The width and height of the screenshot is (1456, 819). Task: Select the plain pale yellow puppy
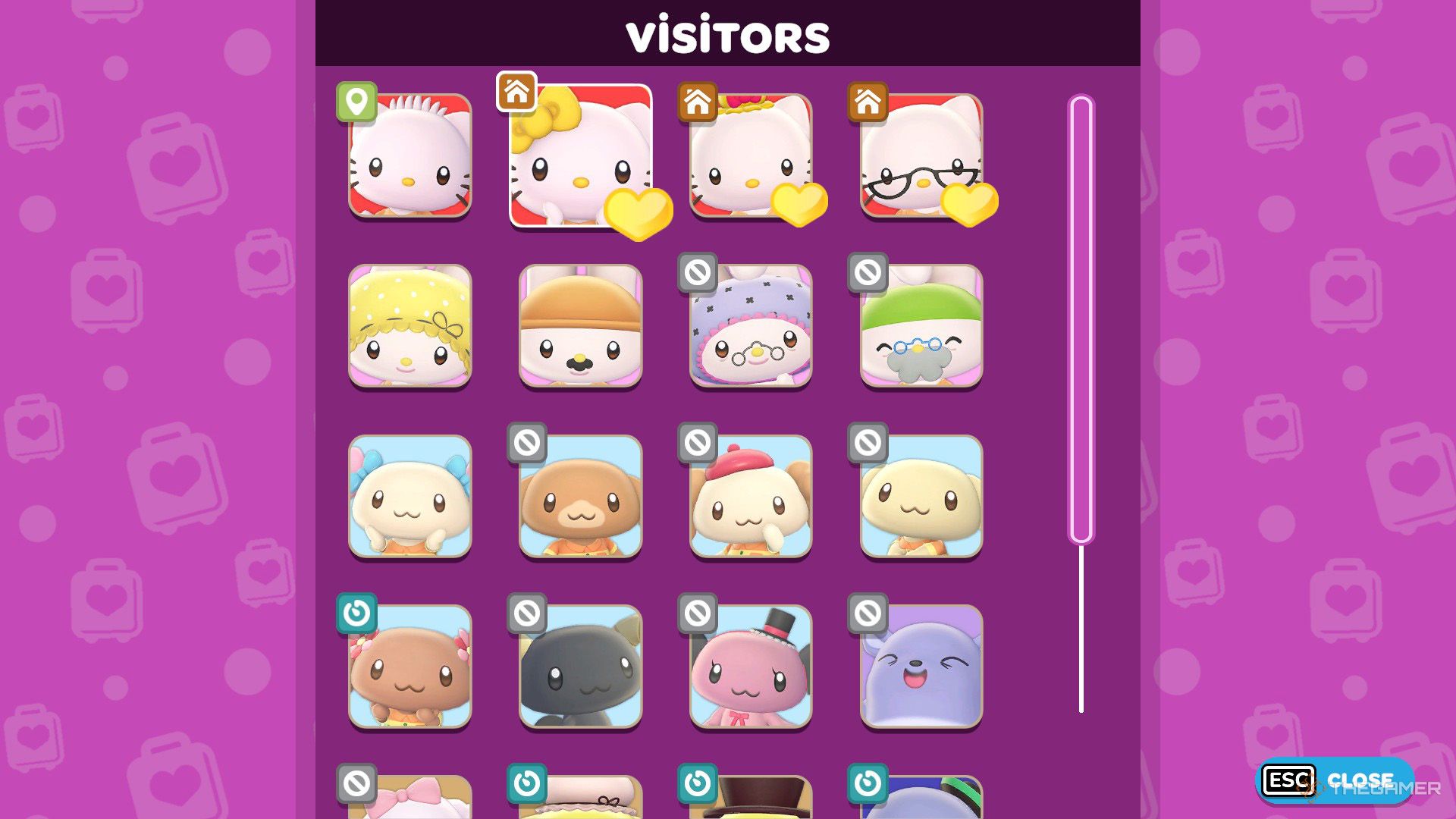921,497
